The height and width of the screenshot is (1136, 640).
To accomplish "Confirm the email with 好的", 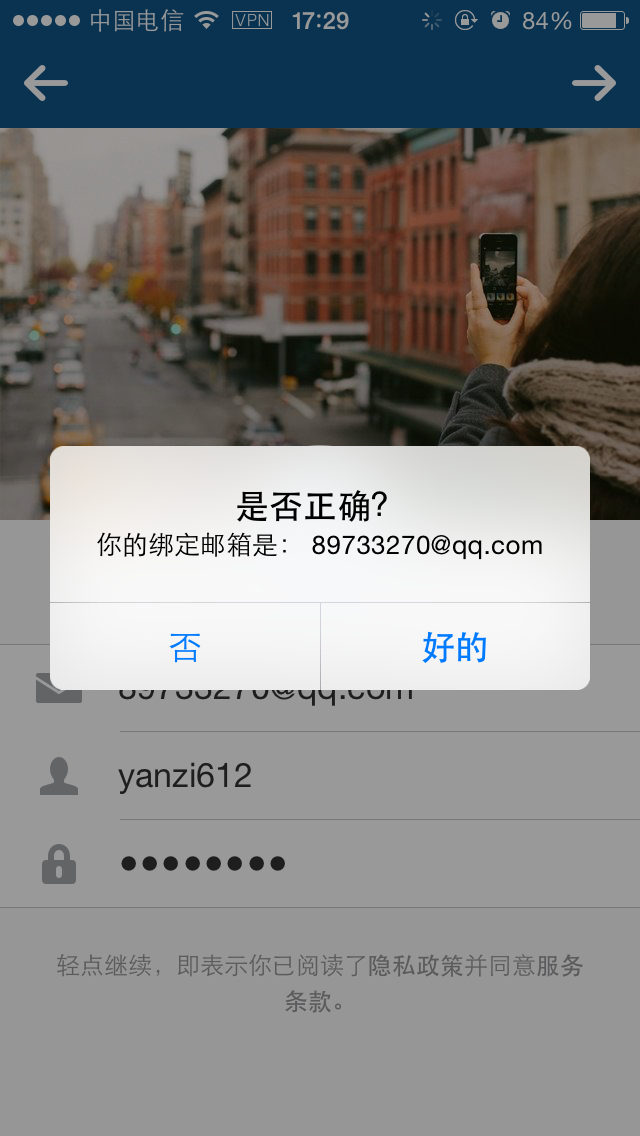I will pos(454,648).
